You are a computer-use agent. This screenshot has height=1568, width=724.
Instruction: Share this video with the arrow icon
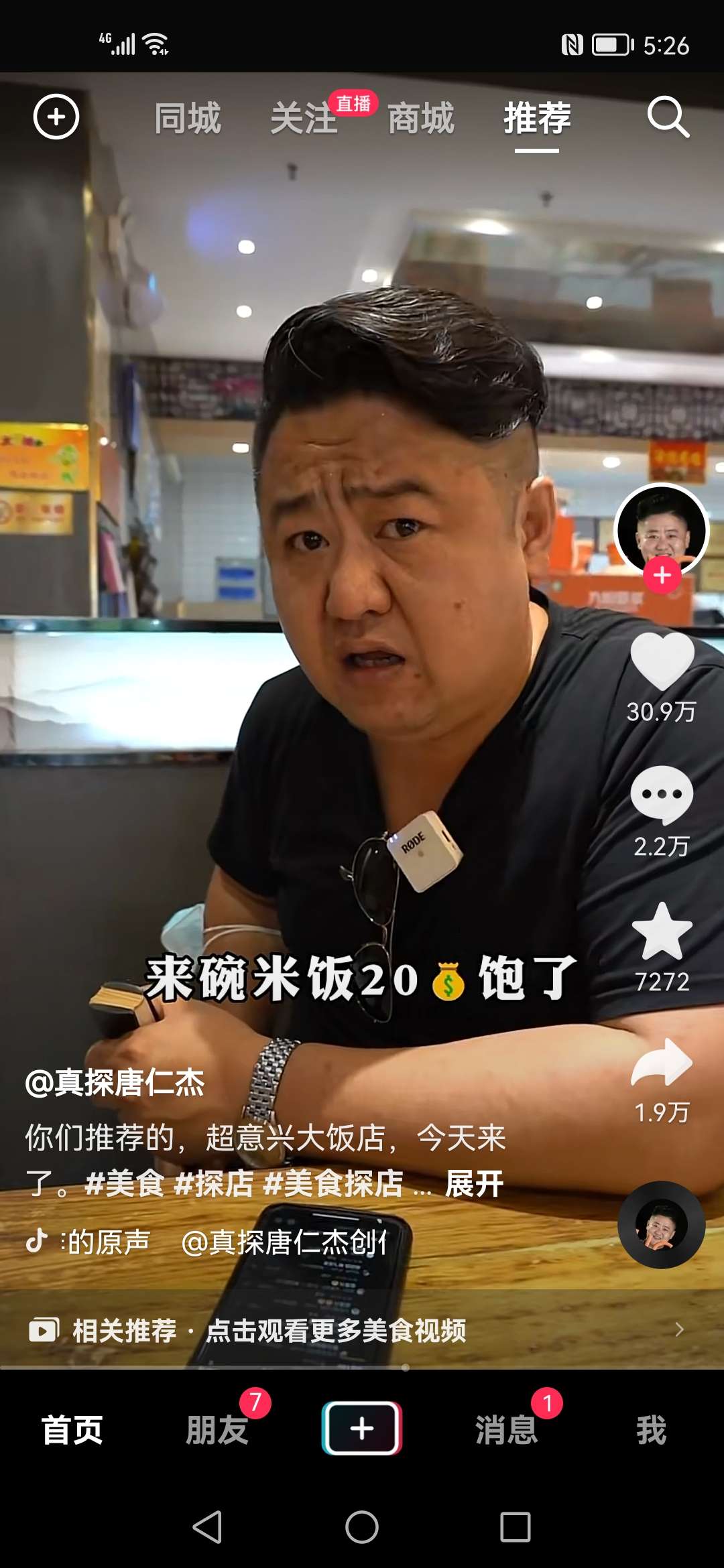tap(662, 1063)
